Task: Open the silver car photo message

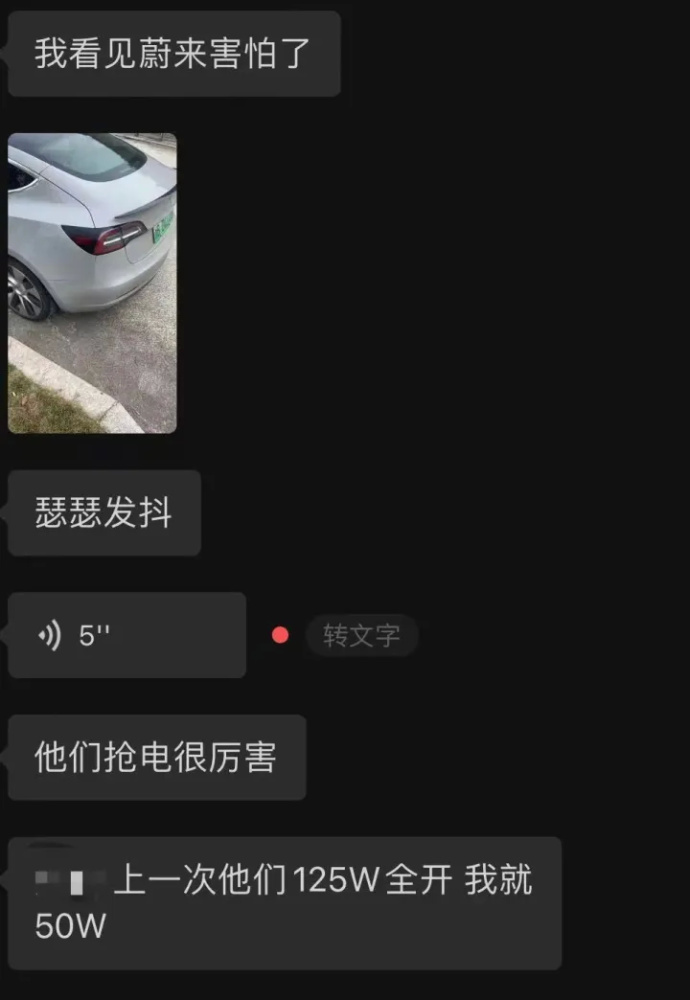Action: (92, 283)
